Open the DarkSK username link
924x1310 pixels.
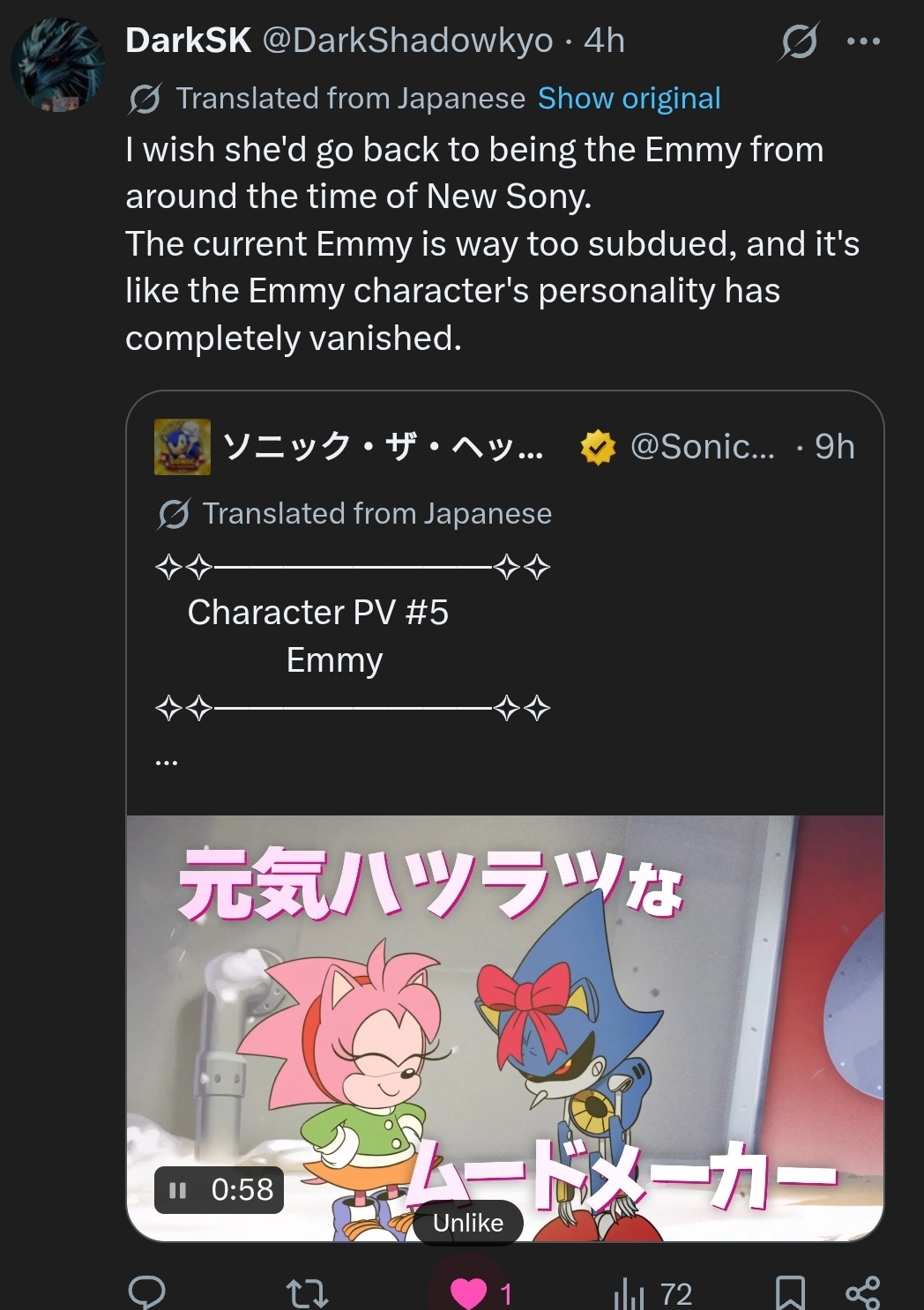(188, 41)
